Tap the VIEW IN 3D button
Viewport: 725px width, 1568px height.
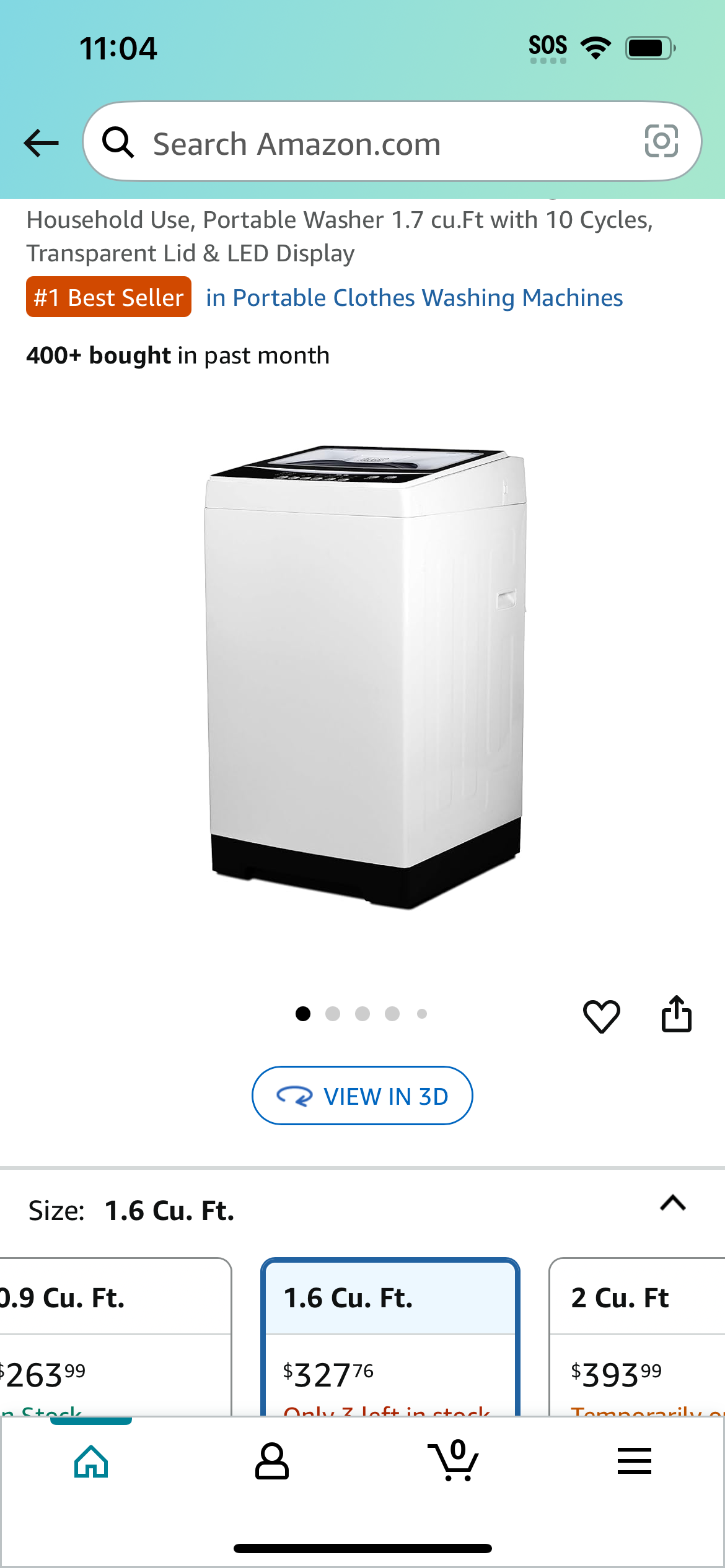click(362, 1095)
